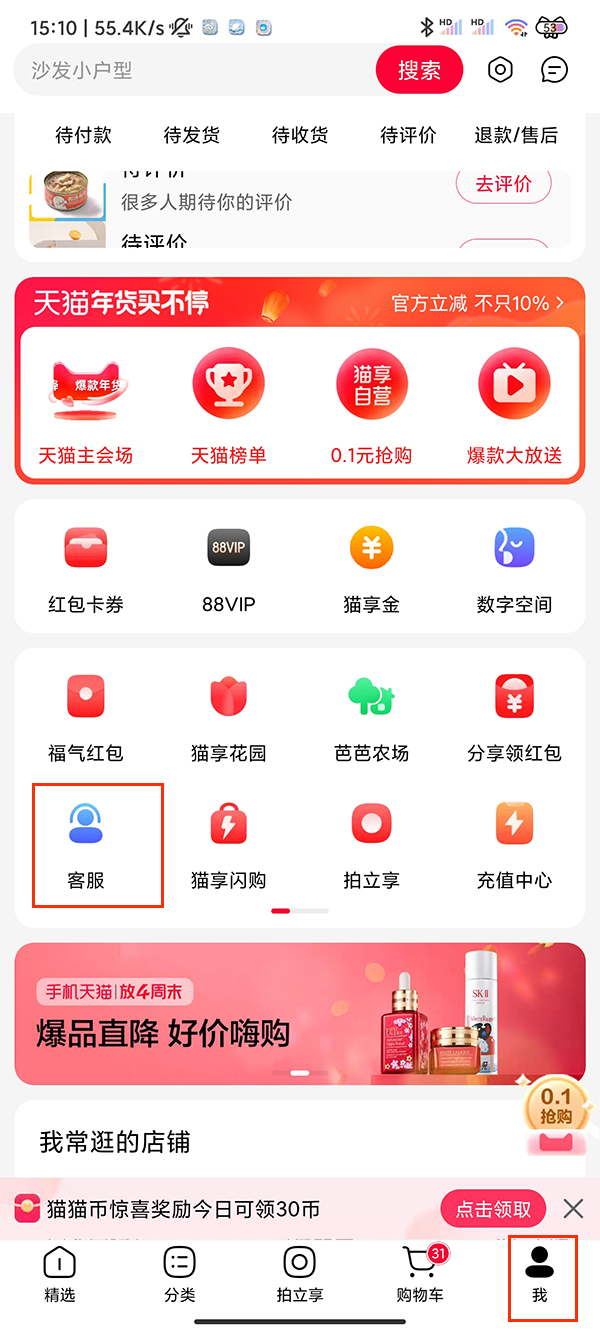
Task: Tap the red 搜索 button
Action: 419,70
